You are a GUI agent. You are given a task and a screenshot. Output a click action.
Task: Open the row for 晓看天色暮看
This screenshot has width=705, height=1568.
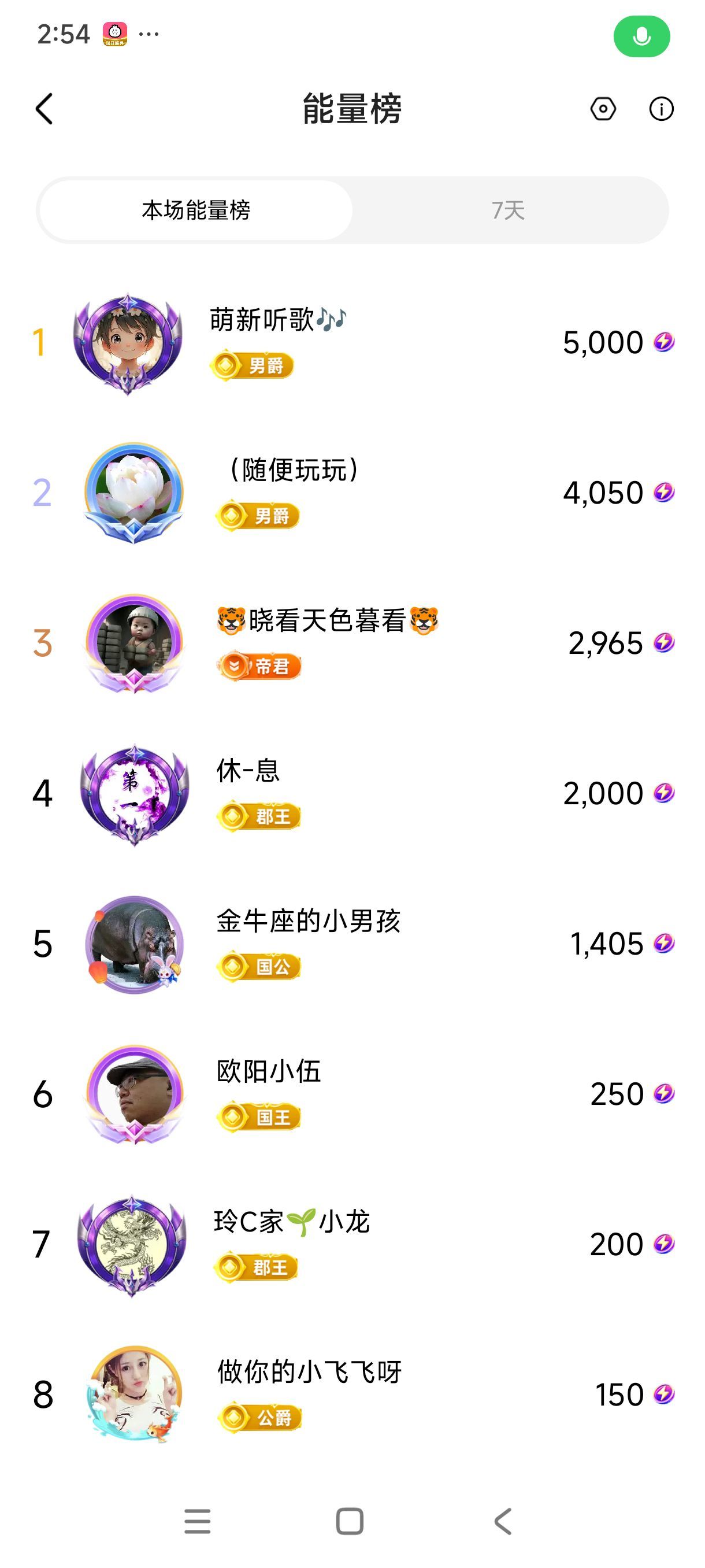(352, 643)
